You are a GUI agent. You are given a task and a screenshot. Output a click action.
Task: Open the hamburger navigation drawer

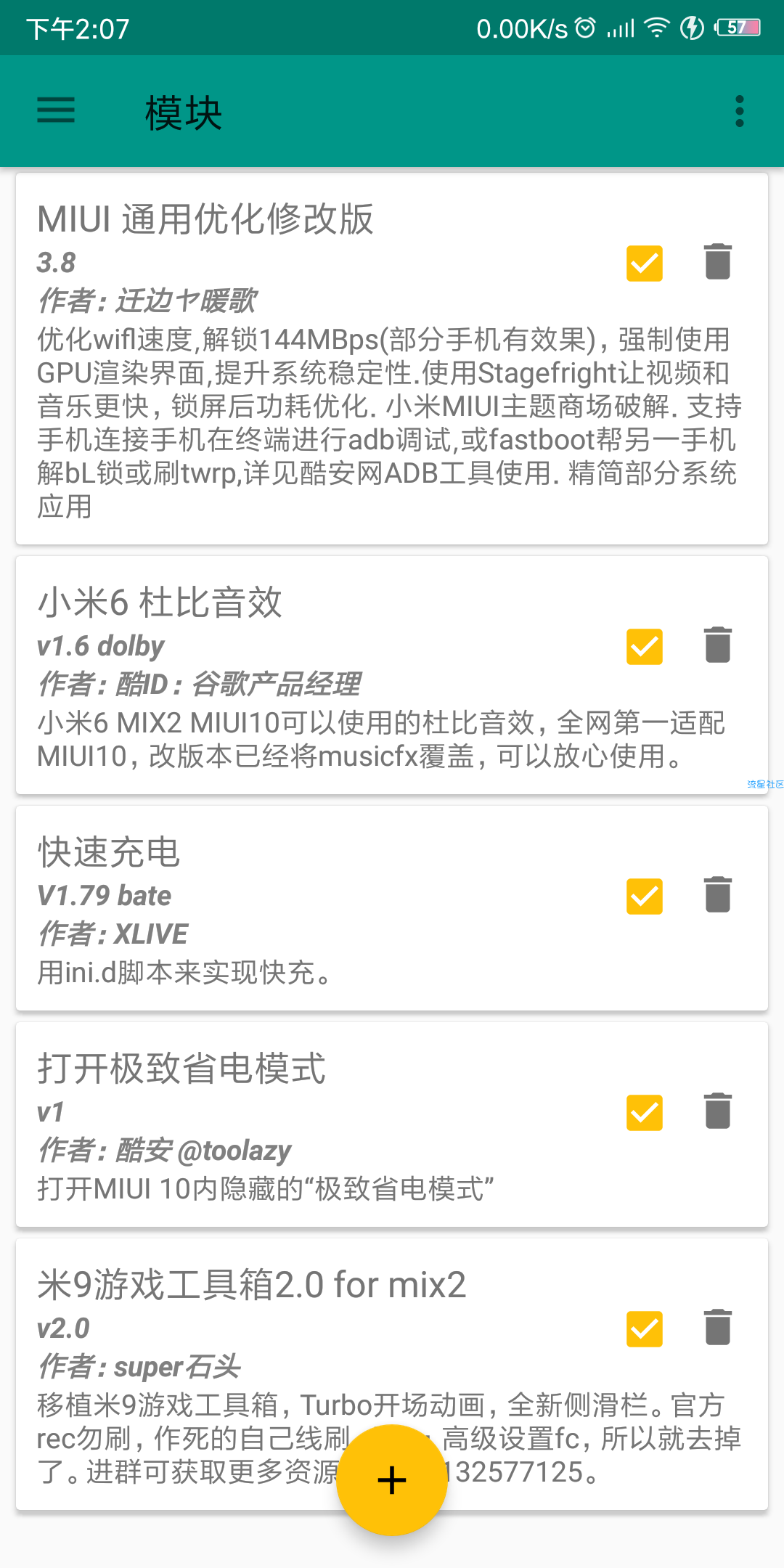(x=56, y=110)
